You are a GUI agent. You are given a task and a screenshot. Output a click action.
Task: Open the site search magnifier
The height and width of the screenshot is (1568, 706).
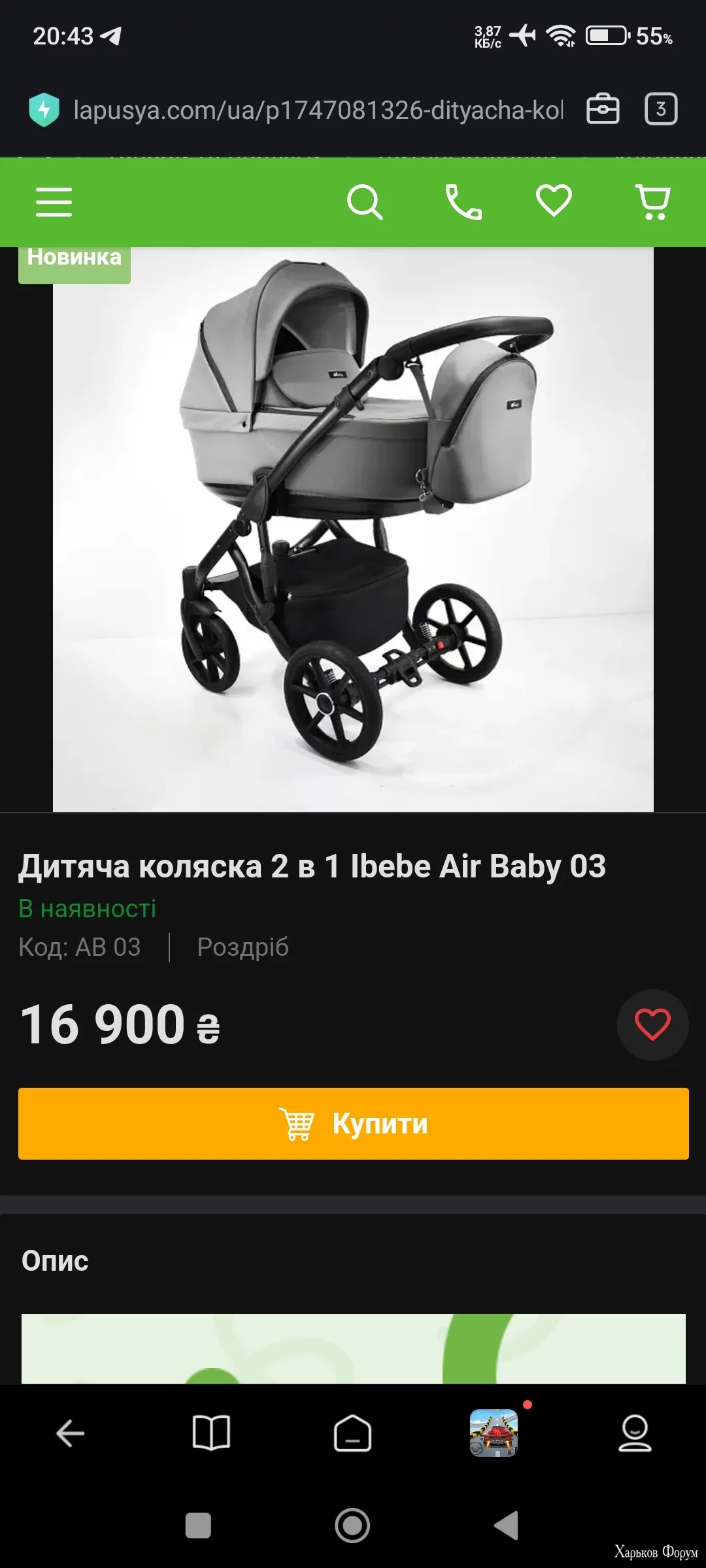(x=364, y=202)
